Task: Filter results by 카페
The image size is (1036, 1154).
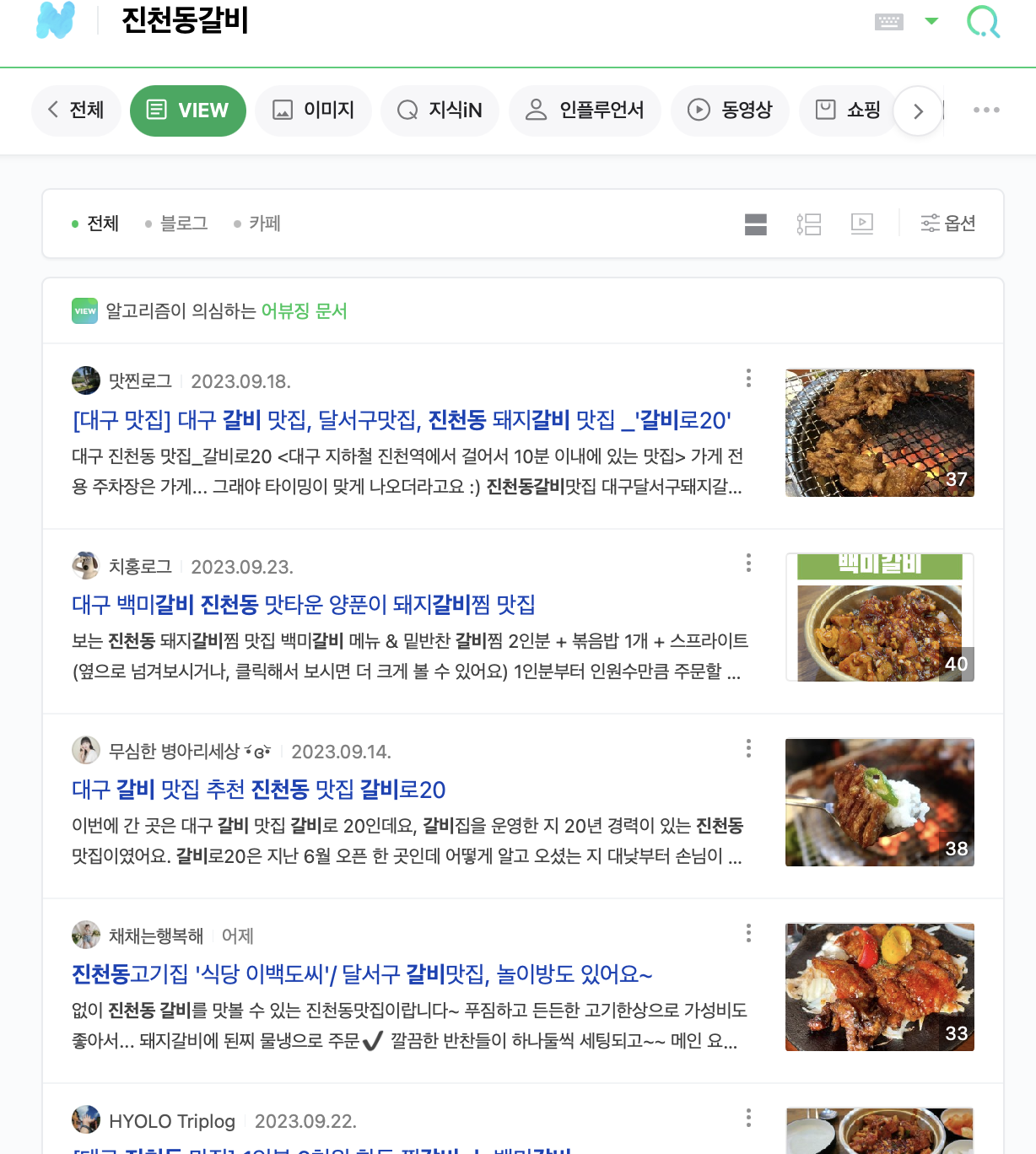Action: point(264,224)
